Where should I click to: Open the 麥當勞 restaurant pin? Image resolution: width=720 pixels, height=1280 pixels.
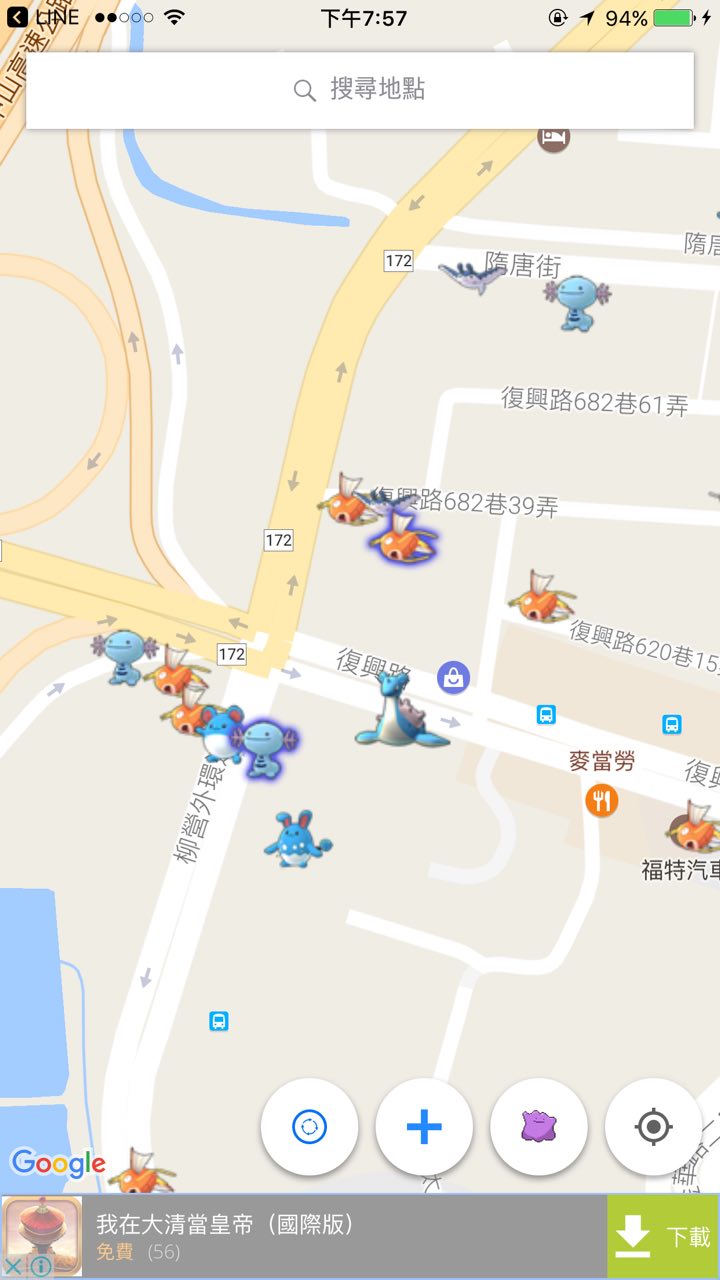pyautogui.click(x=601, y=800)
